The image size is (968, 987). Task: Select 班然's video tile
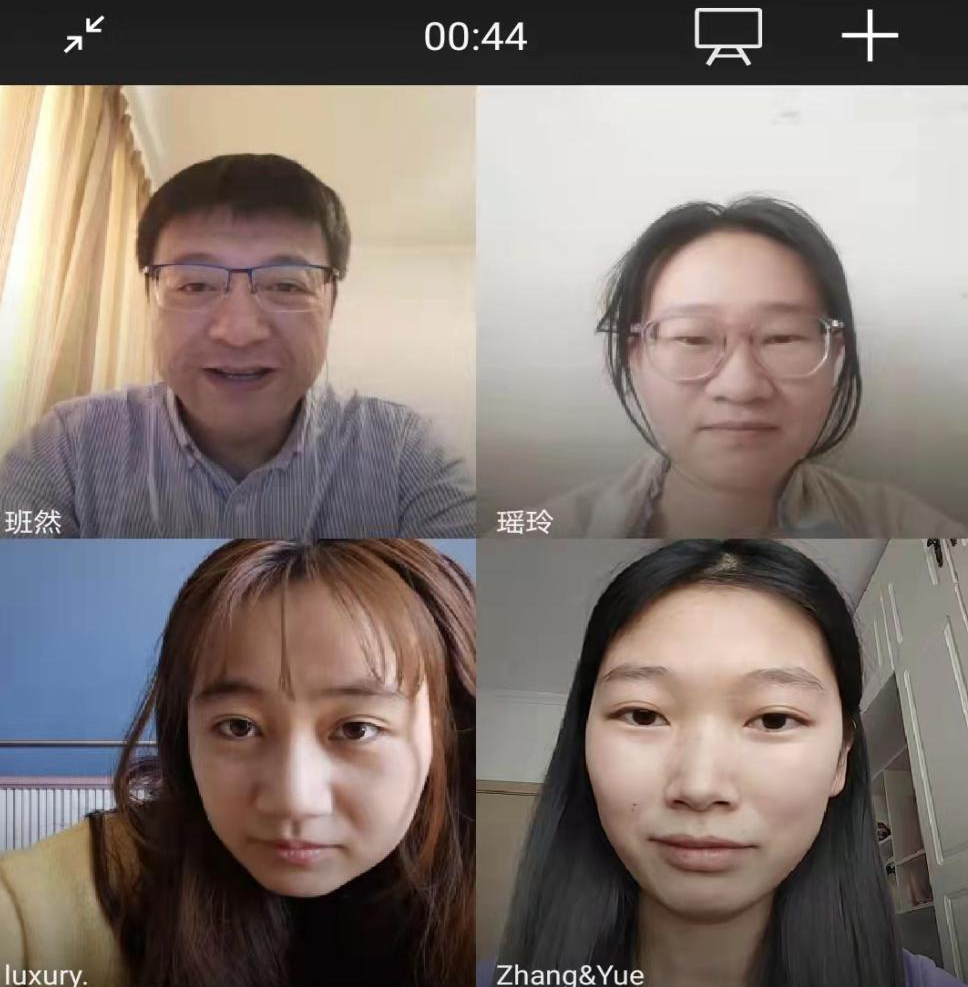pos(238,312)
